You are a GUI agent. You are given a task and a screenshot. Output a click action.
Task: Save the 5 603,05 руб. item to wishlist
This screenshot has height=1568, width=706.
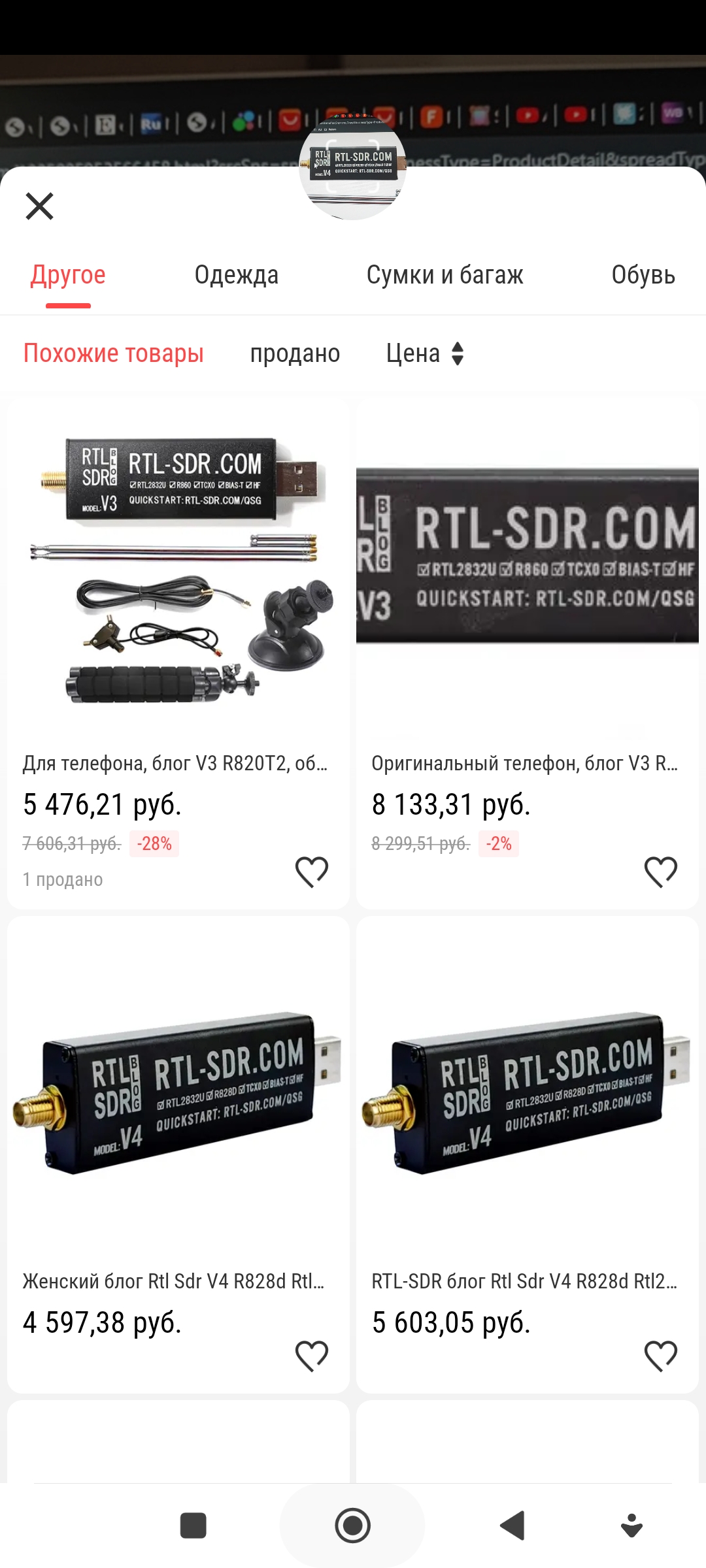coord(661,1356)
